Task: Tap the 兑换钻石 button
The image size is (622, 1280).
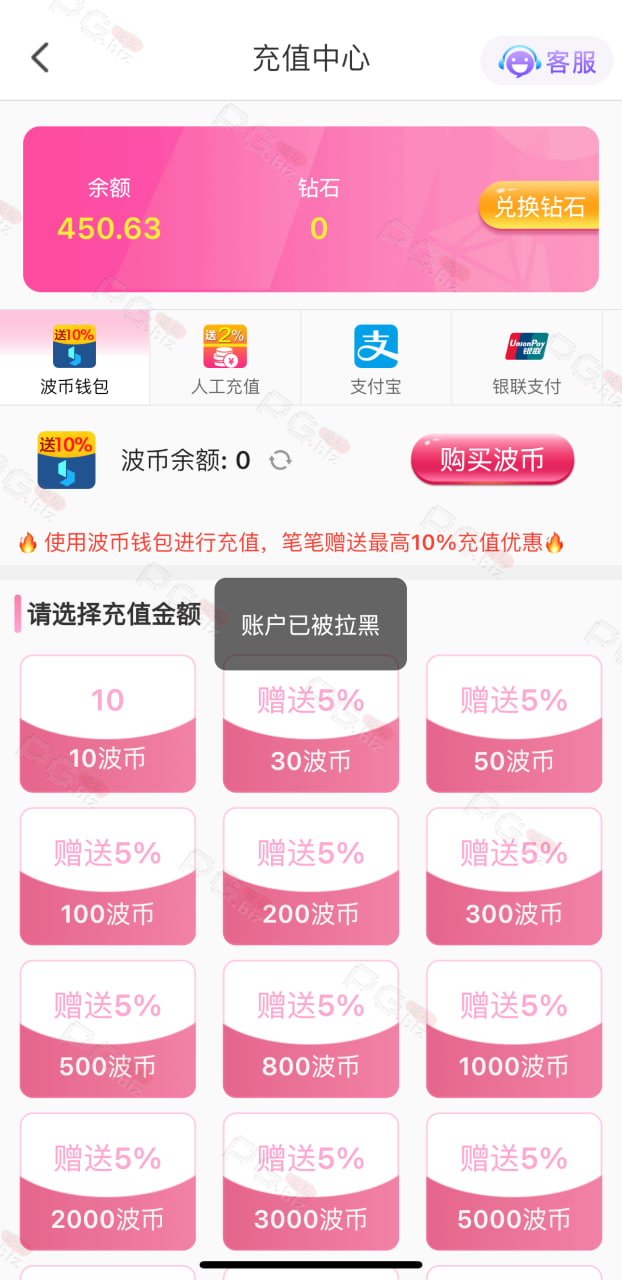Action: [539, 207]
